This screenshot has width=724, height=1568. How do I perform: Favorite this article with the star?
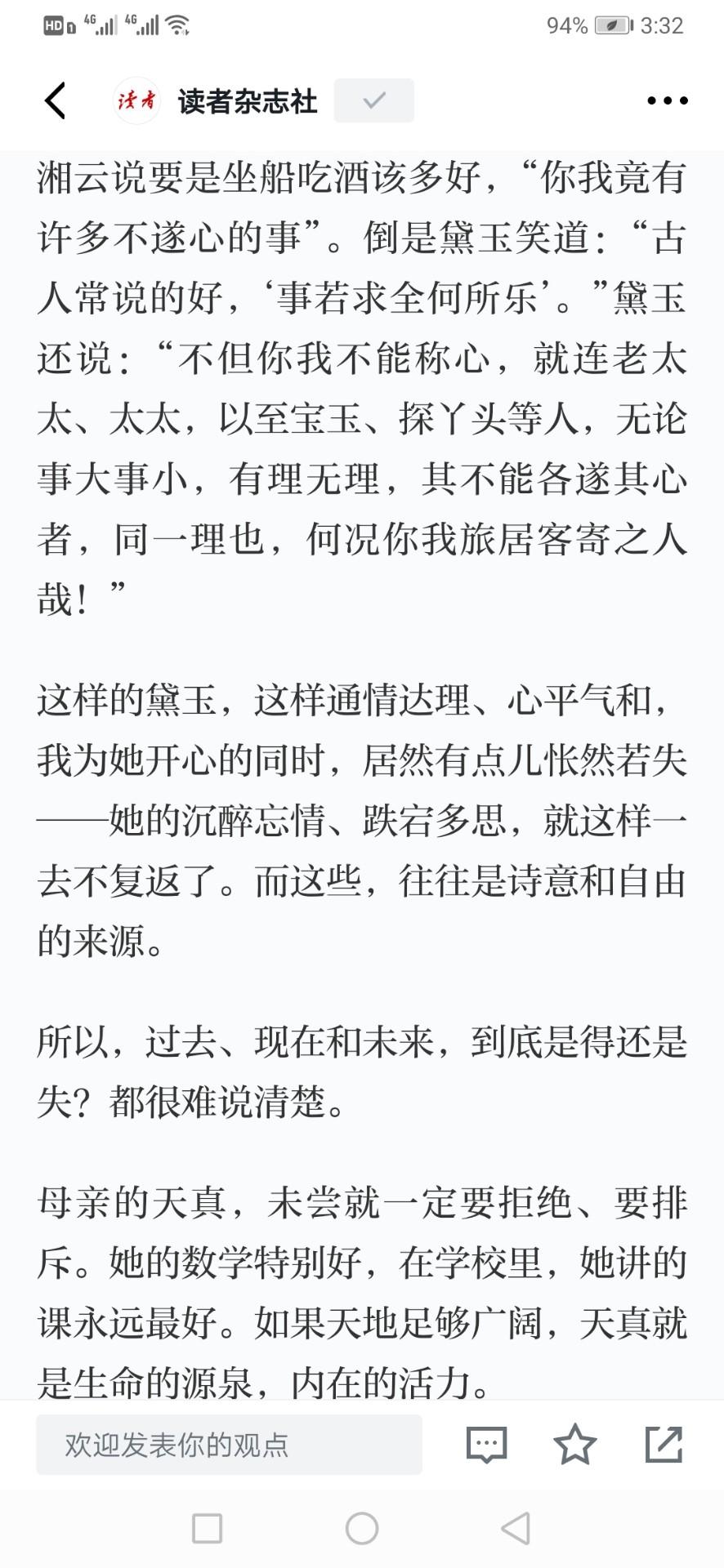pyautogui.click(x=575, y=1444)
